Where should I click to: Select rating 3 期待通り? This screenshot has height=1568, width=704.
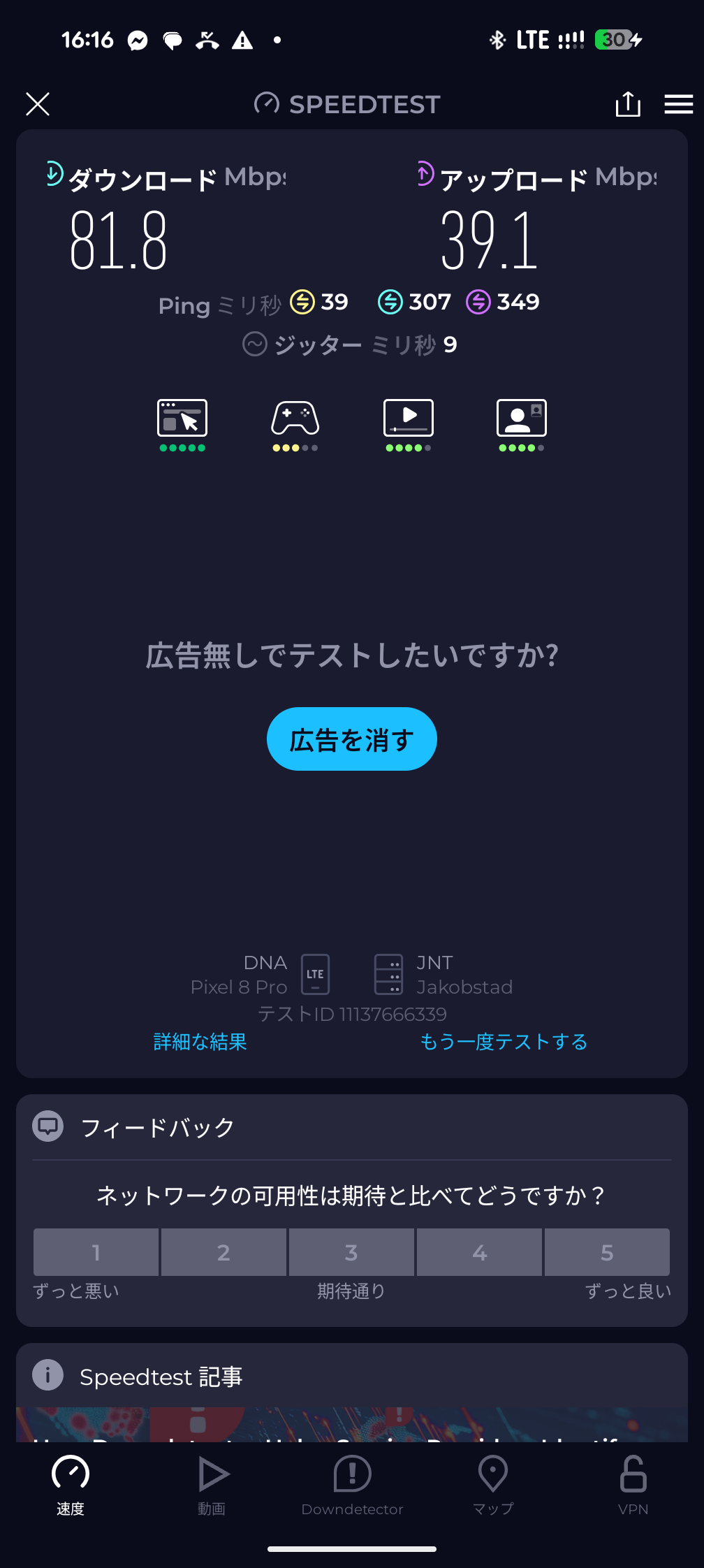point(351,1252)
